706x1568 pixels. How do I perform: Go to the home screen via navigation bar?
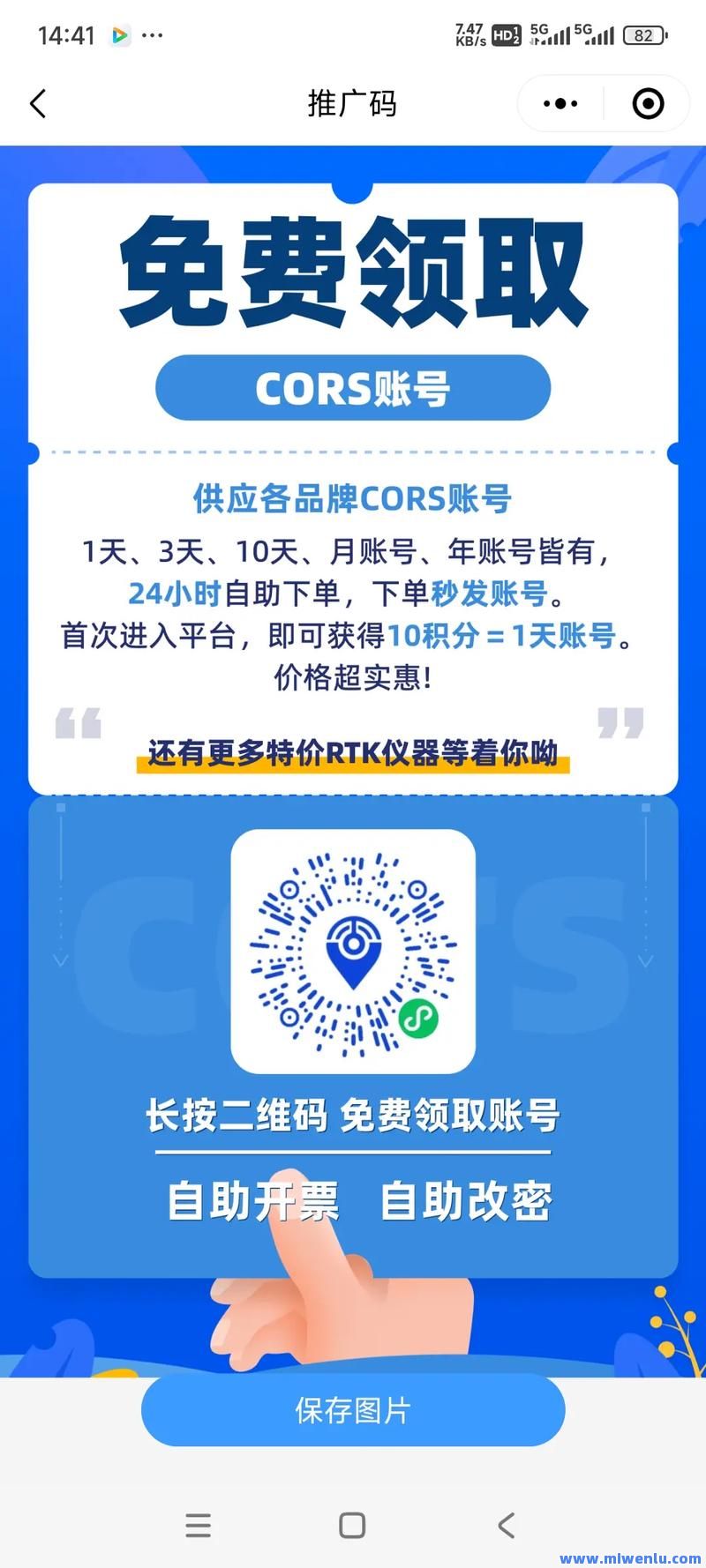pos(352,1525)
